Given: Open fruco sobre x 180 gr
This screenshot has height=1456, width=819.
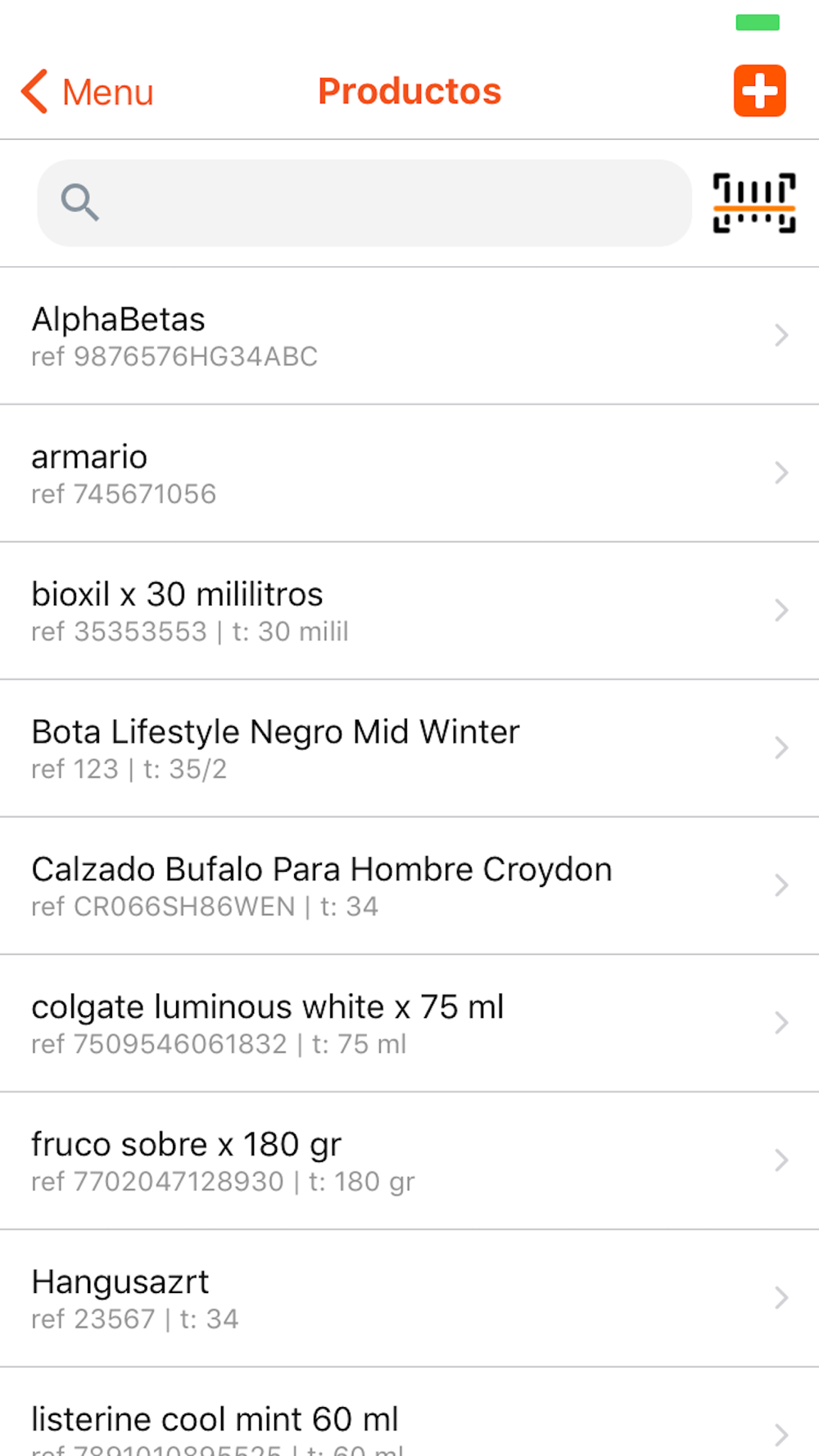Looking at the screenshot, I should pos(409,1161).
